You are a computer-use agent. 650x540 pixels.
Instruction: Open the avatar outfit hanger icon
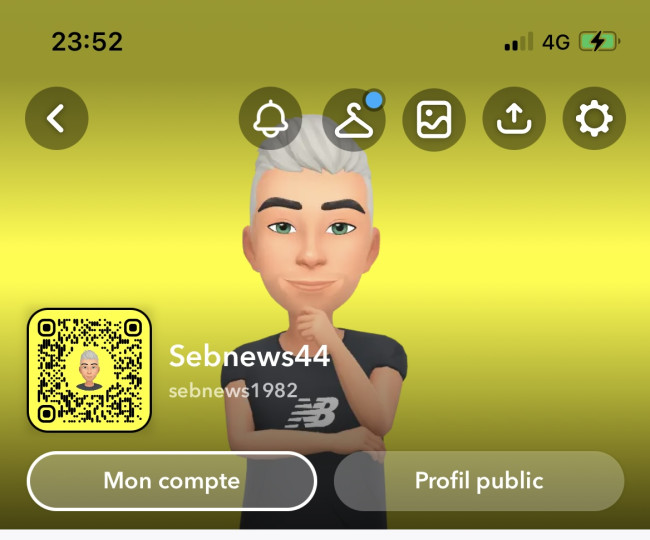point(354,119)
